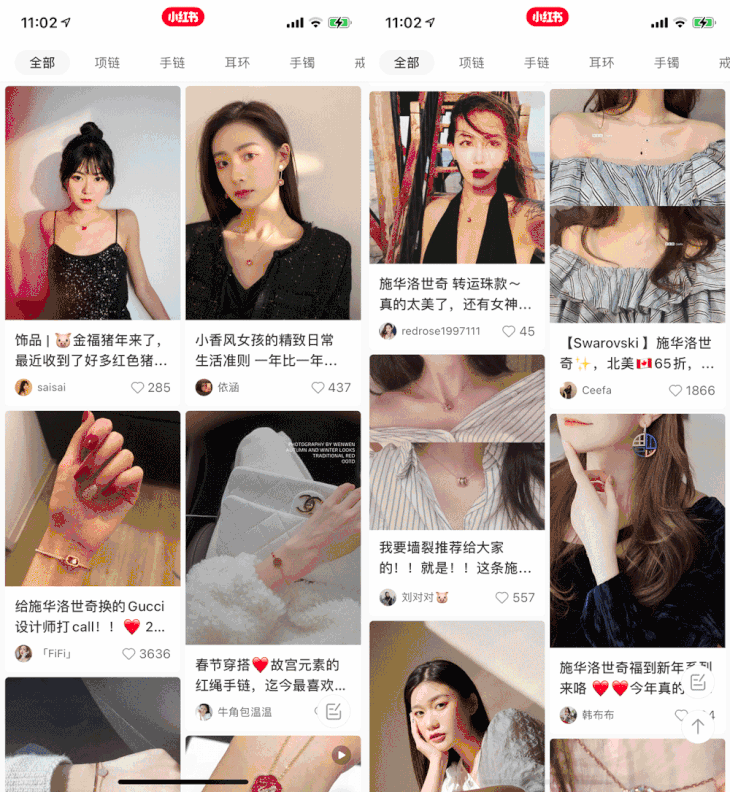View Ceefa's profile via avatar

[x=568, y=390]
